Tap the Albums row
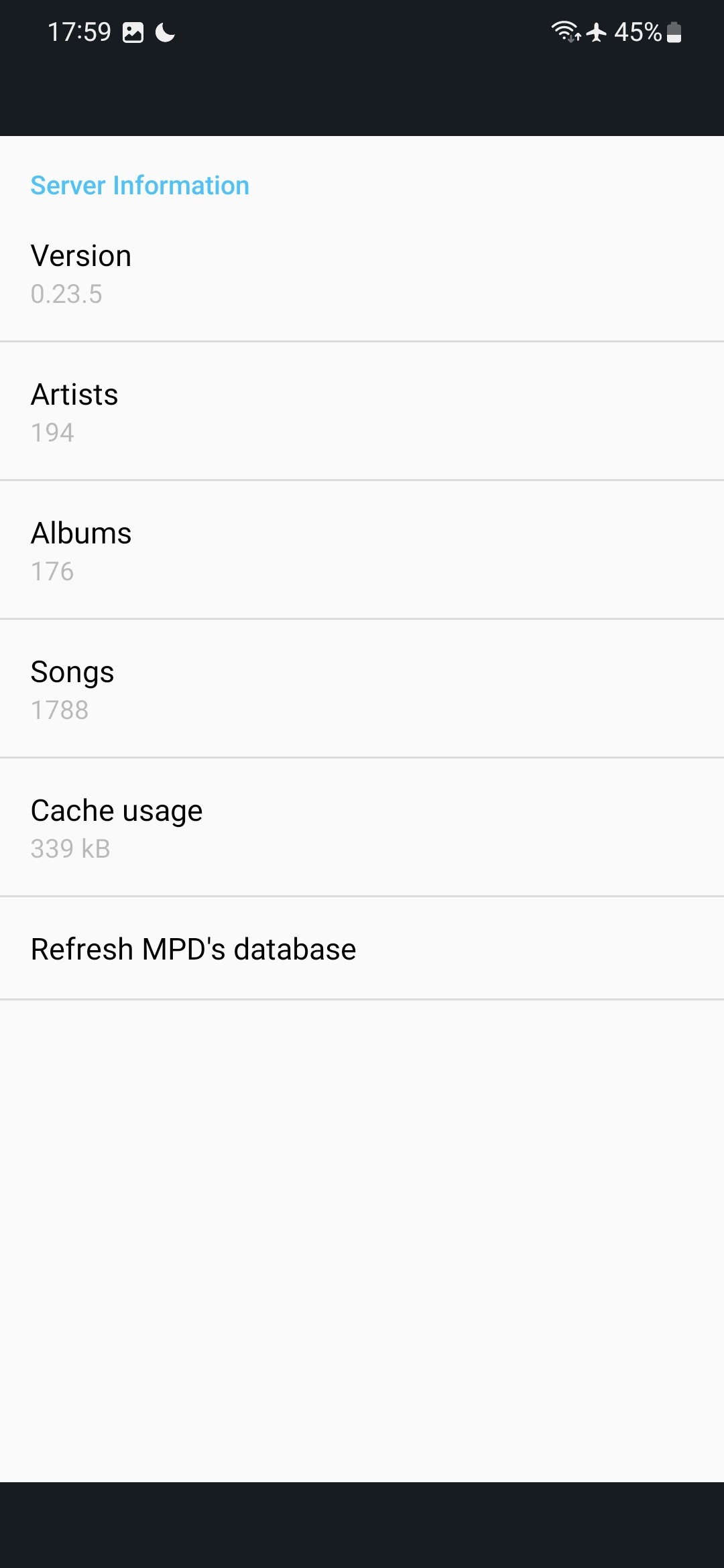Screen dimensions: 724x1568 [x=362, y=550]
